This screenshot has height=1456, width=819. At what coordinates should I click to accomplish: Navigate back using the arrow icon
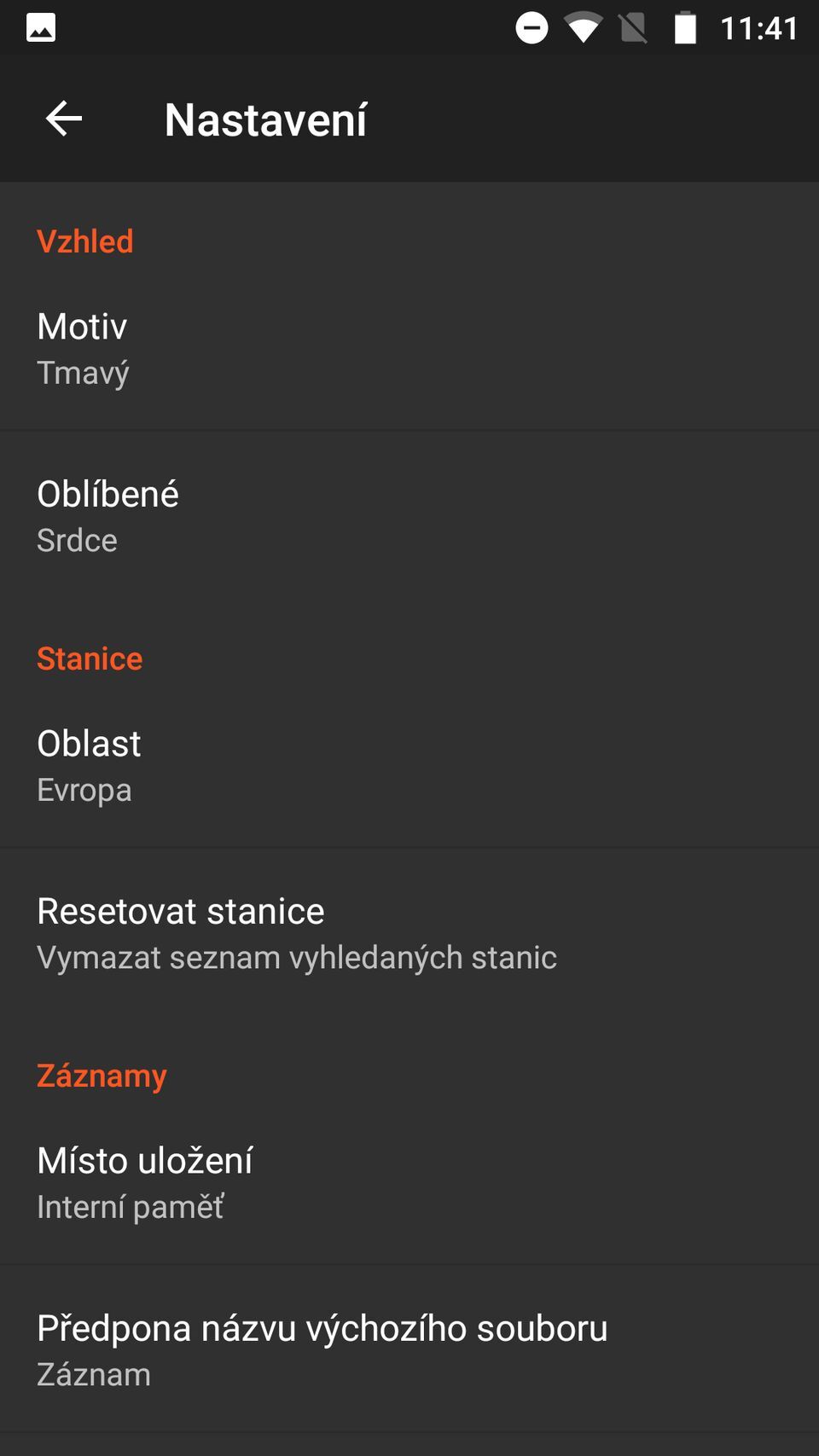click(x=62, y=118)
